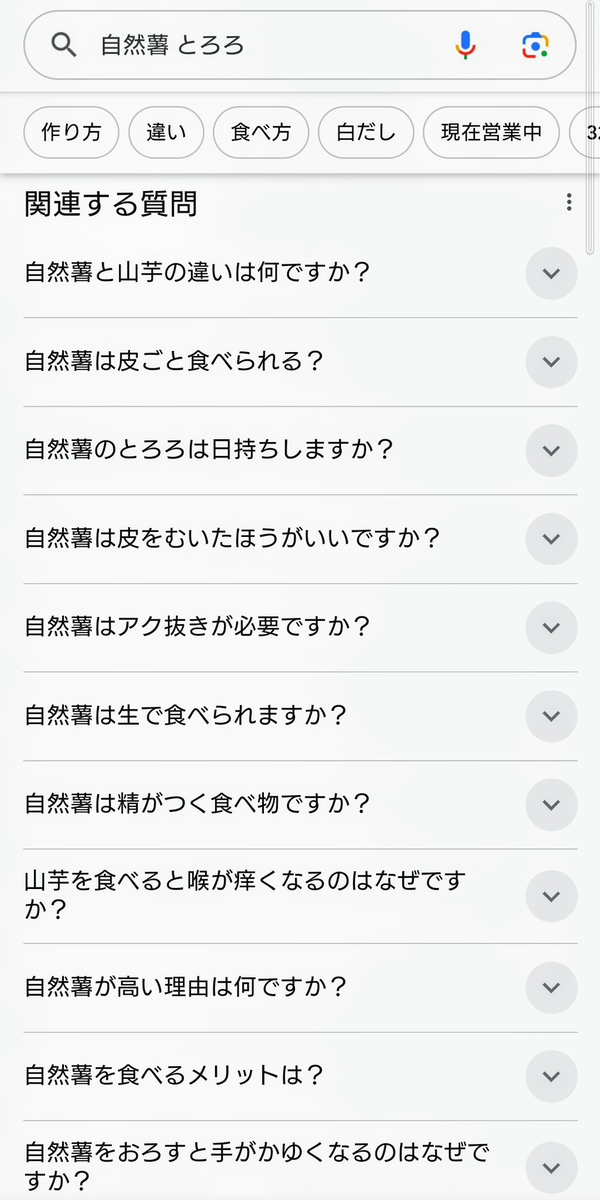Screen dimensions: 600x1200
Task: Tap the search box with 自然薯 とろろ
Action: [x=299, y=45]
